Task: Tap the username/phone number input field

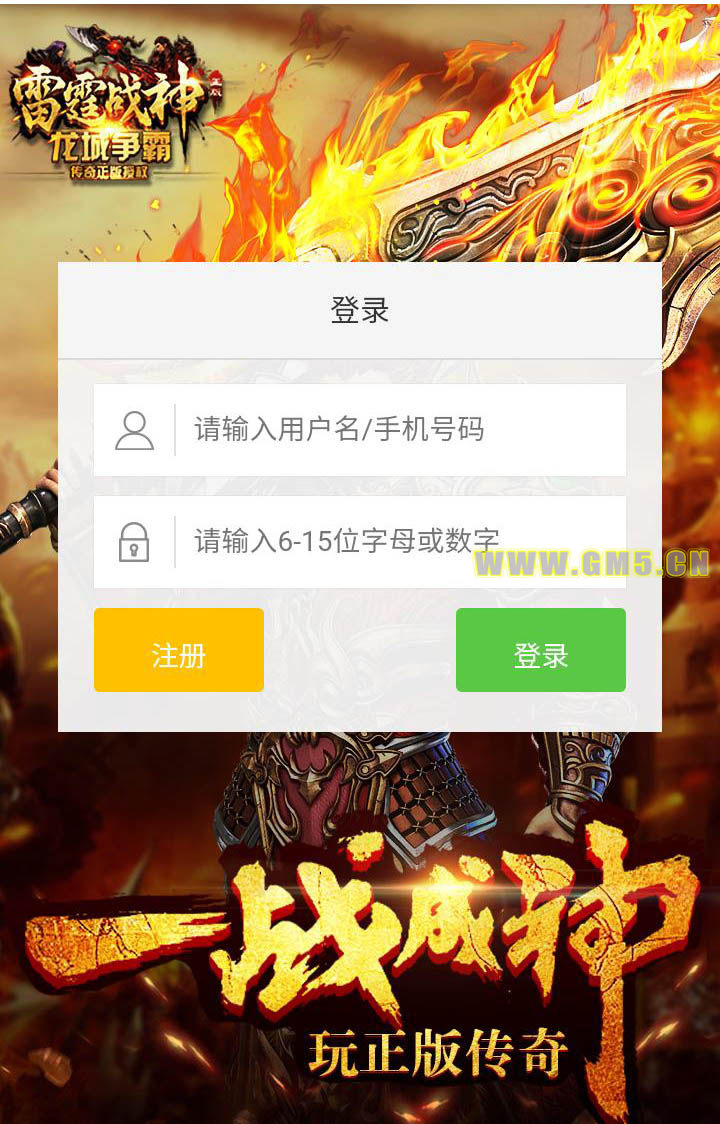Action: (400, 430)
